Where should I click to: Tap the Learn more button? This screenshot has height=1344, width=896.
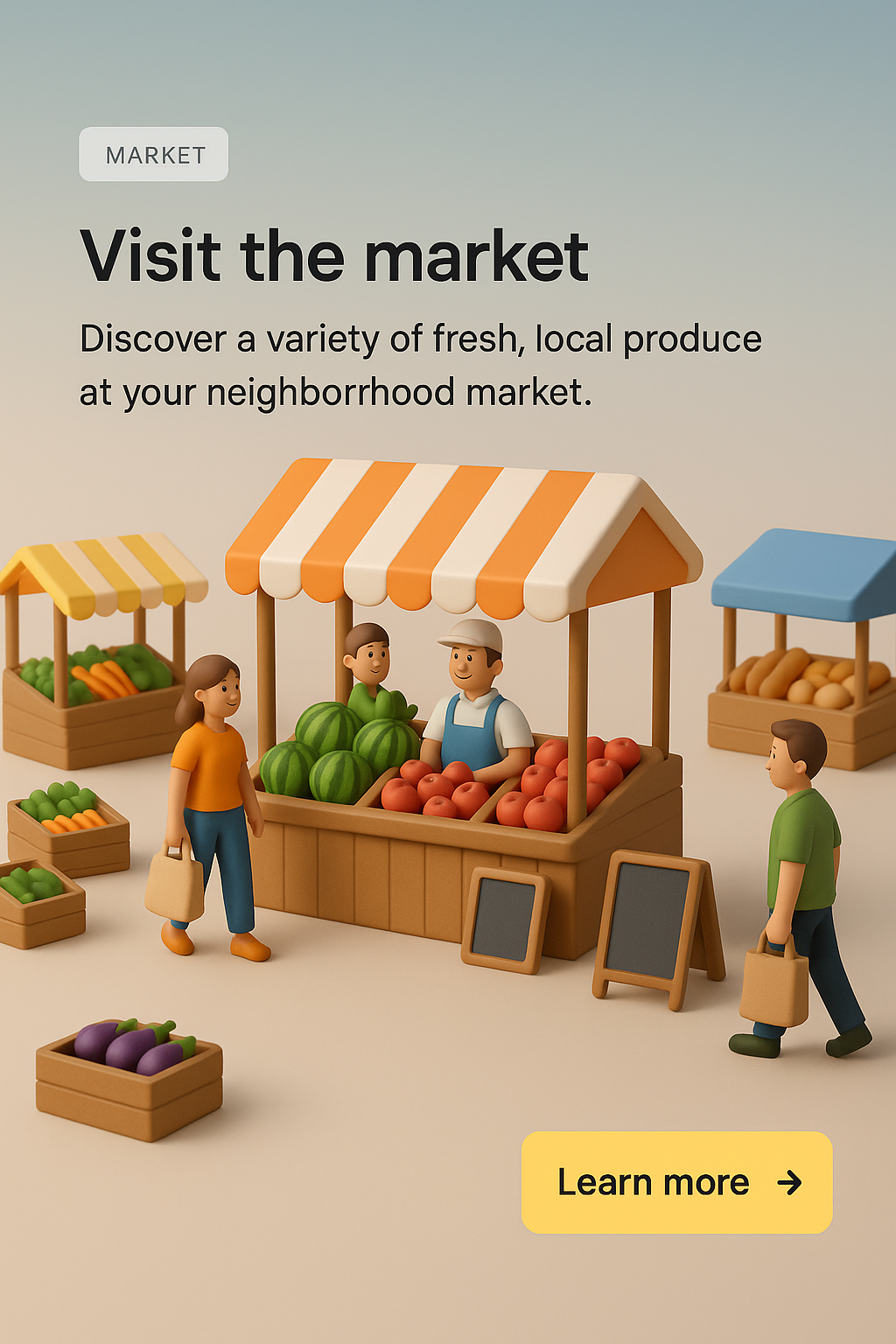676,1182
